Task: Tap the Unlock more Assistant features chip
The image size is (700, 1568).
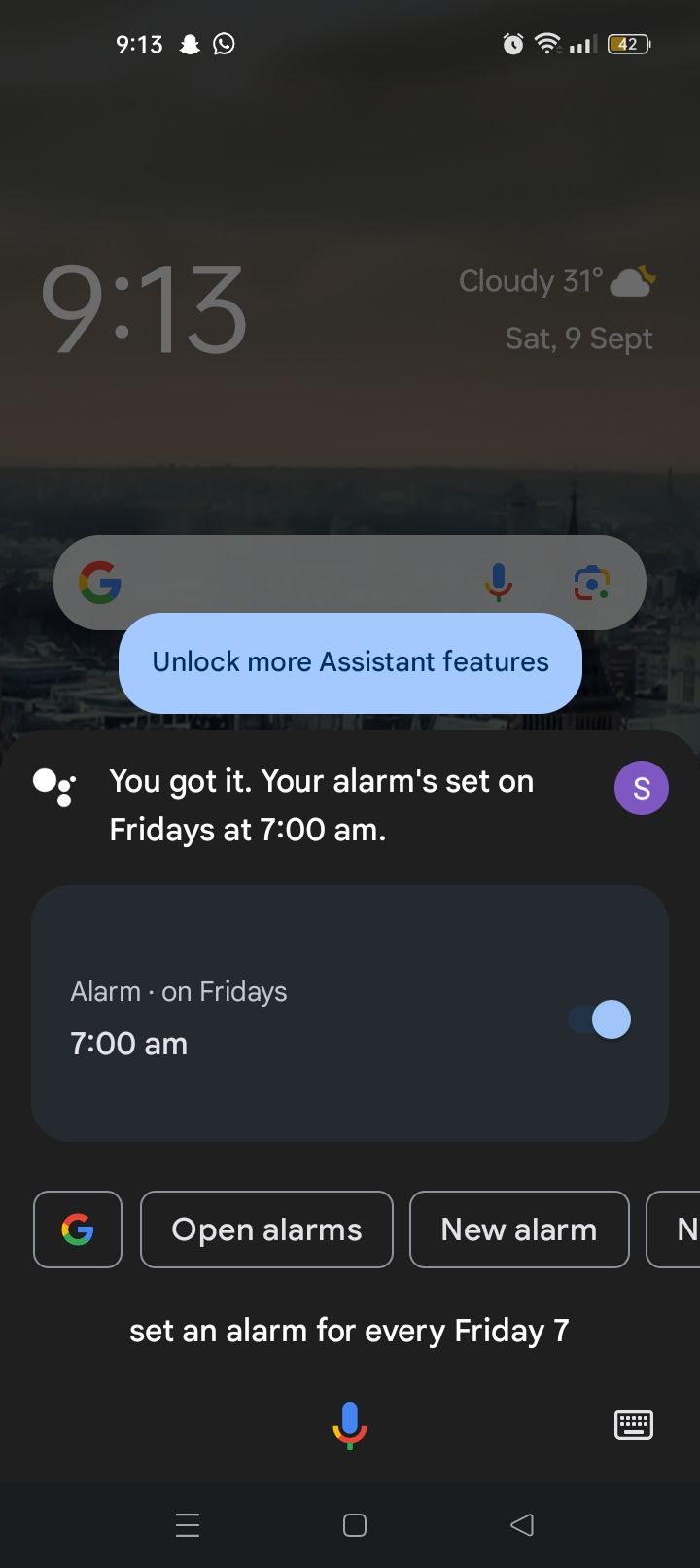Action: coord(350,662)
